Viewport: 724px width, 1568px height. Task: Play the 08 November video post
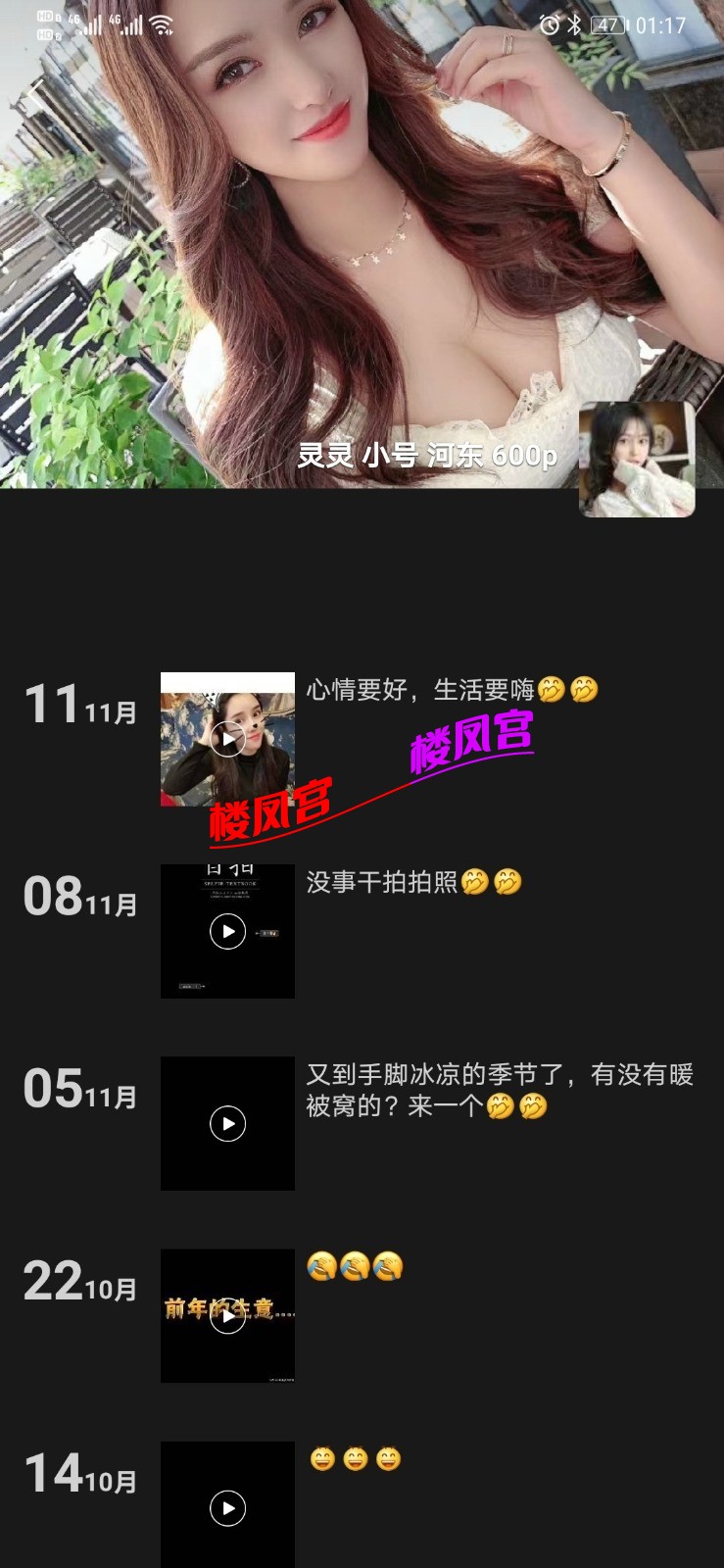[227, 931]
